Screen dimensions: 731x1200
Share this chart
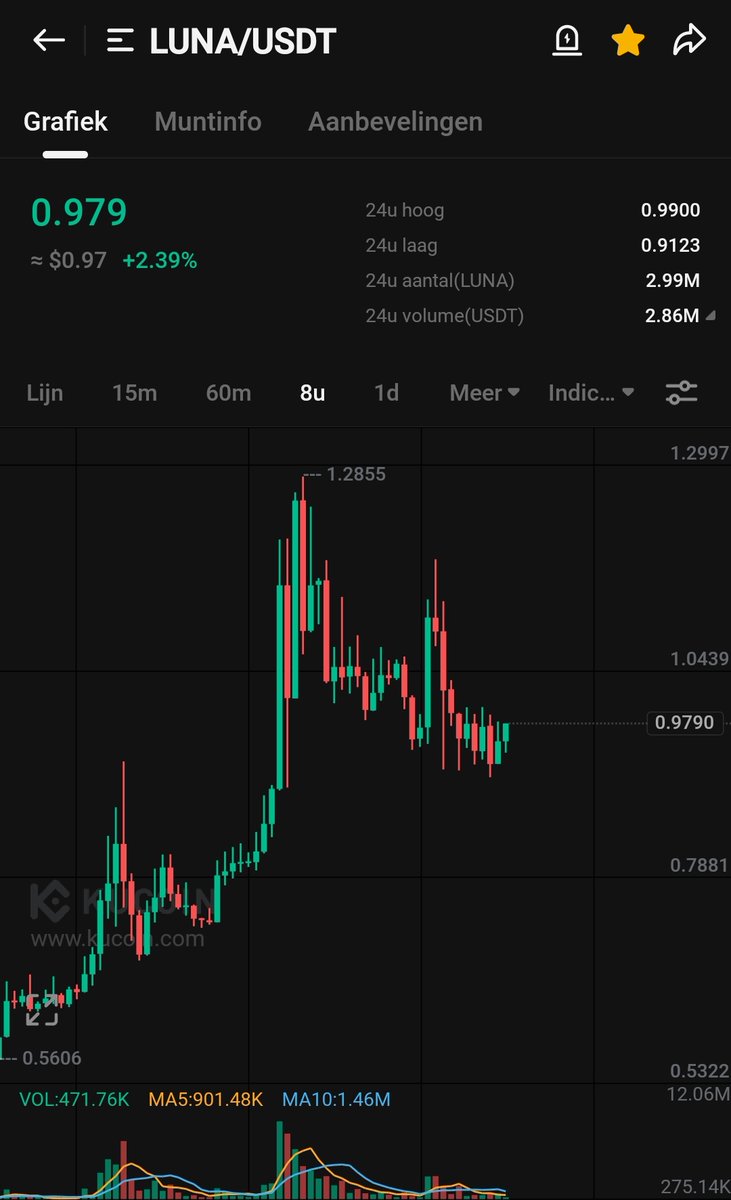pyautogui.click(x=689, y=40)
